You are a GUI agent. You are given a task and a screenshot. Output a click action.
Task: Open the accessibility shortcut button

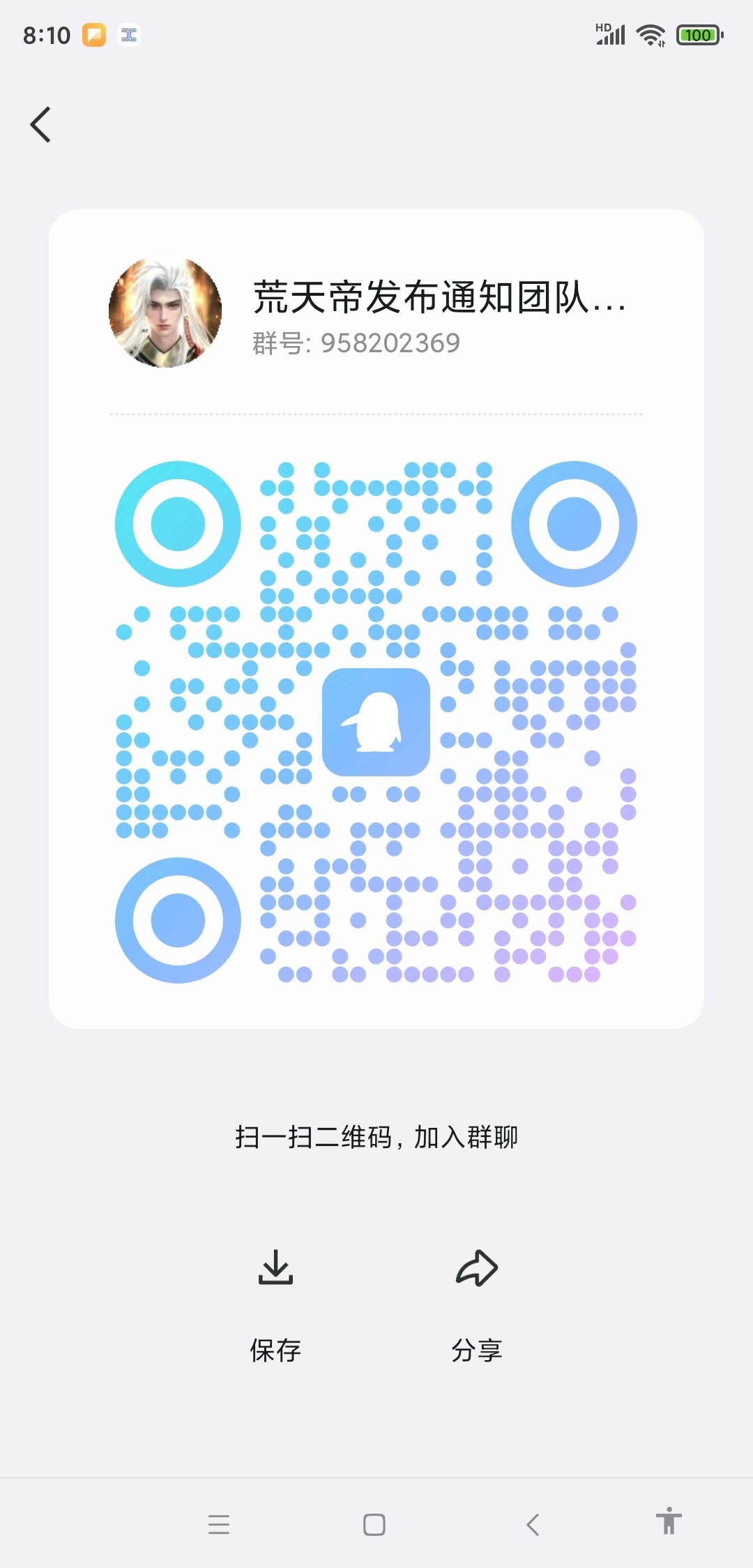click(x=668, y=1521)
